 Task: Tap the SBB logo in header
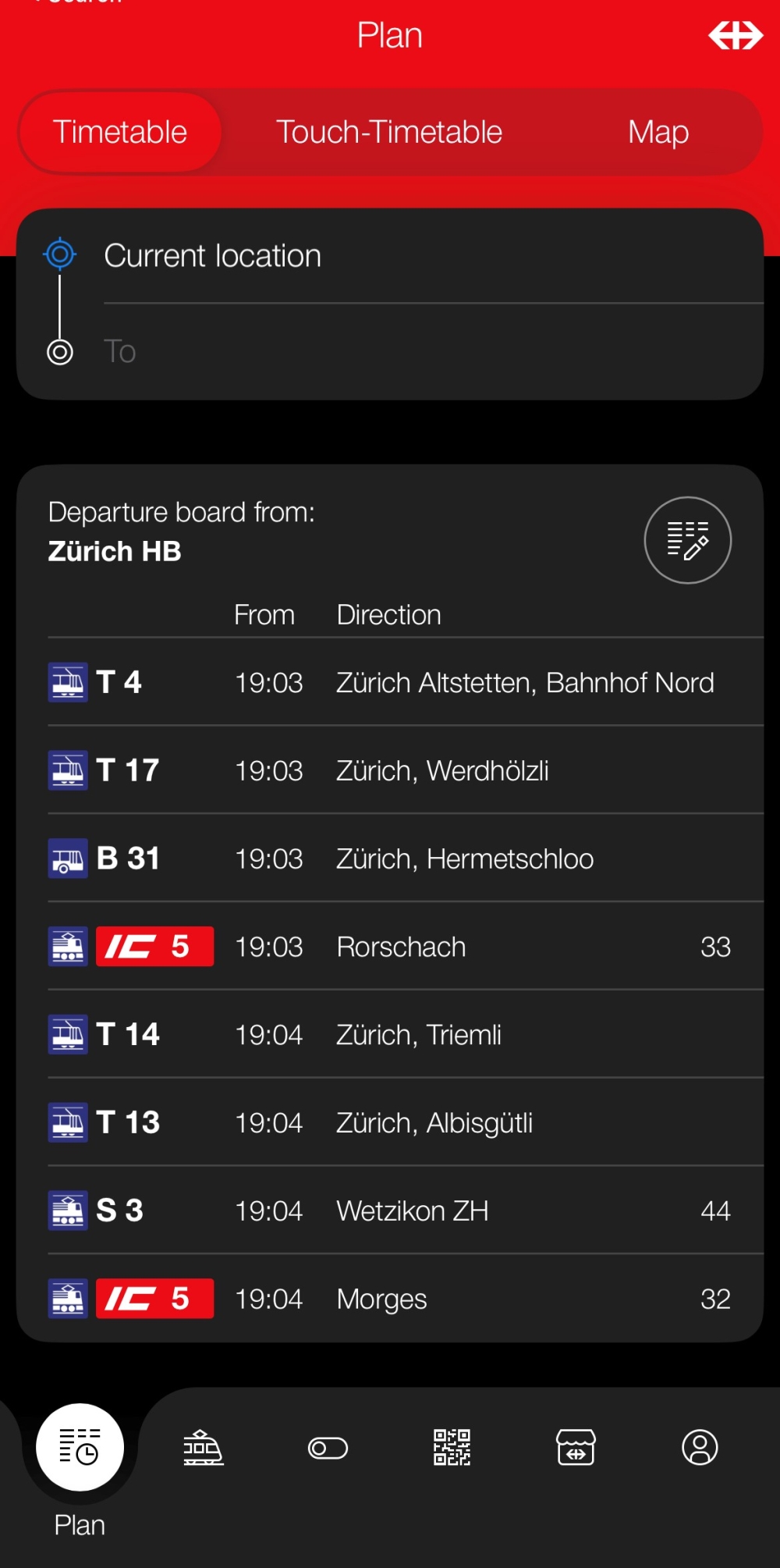click(x=735, y=35)
